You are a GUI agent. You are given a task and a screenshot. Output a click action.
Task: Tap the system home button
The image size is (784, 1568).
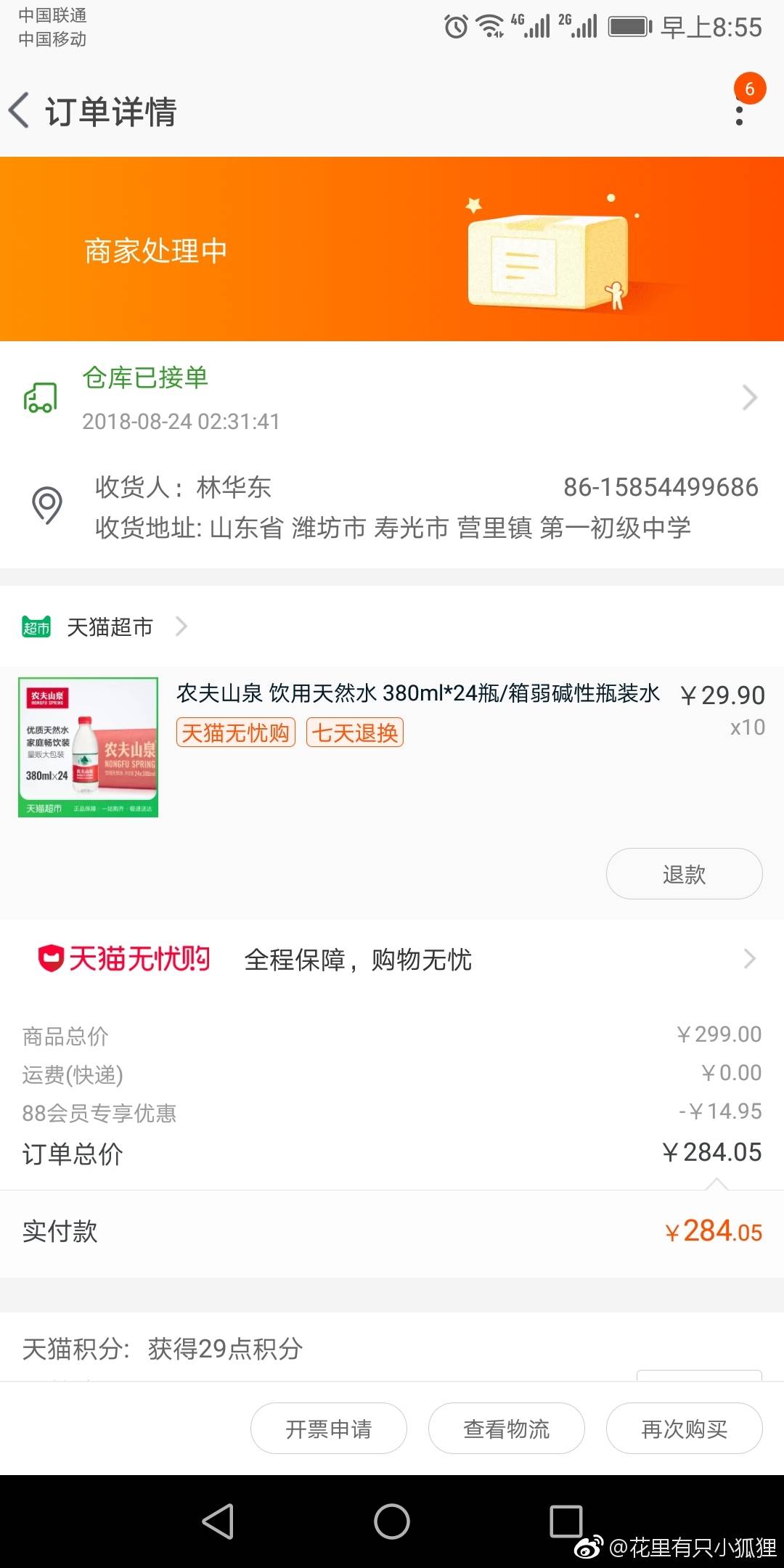pyautogui.click(x=392, y=1521)
